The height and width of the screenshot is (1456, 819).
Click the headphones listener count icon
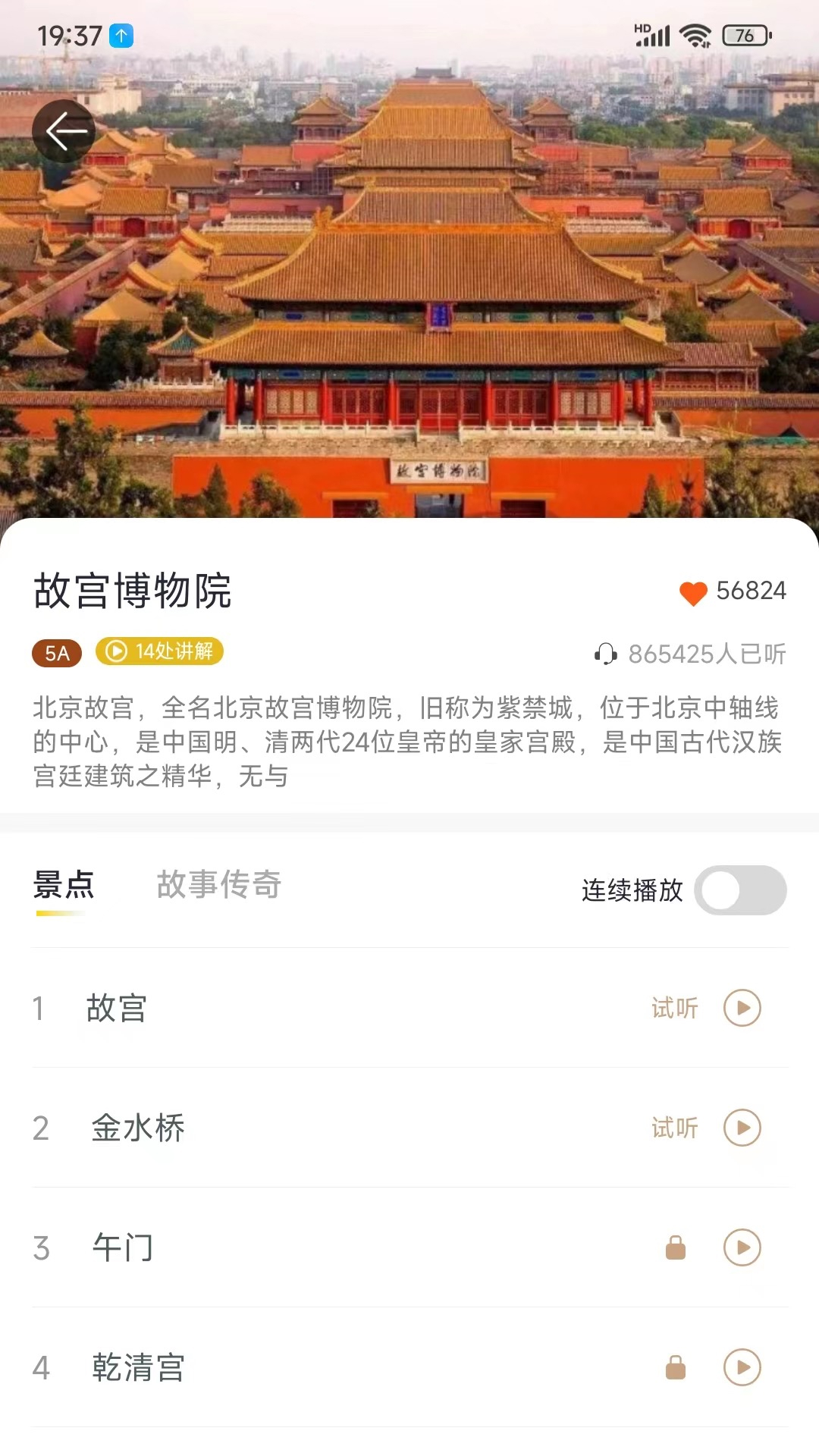point(604,654)
